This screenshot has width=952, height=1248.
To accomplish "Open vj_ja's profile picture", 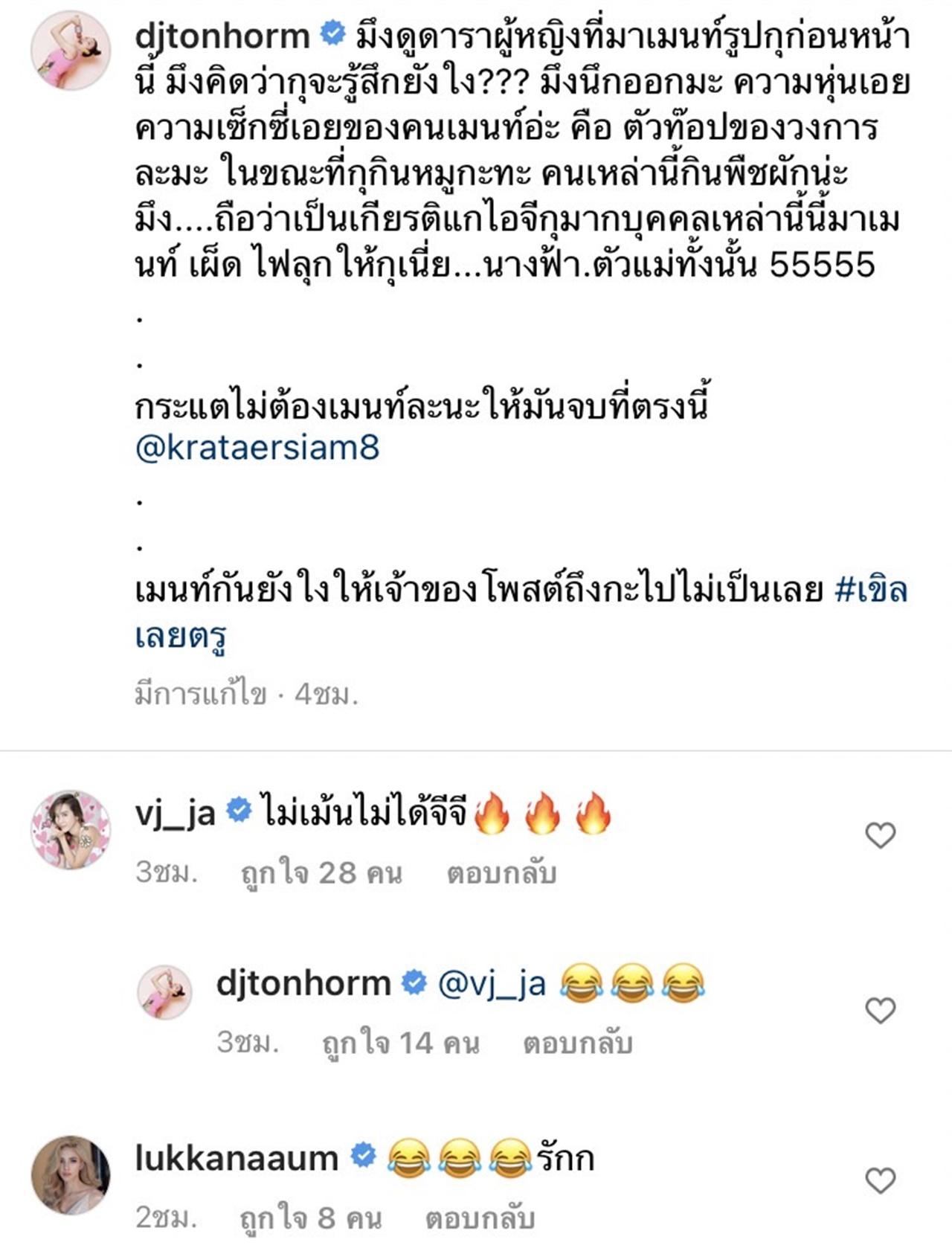I will [x=70, y=829].
